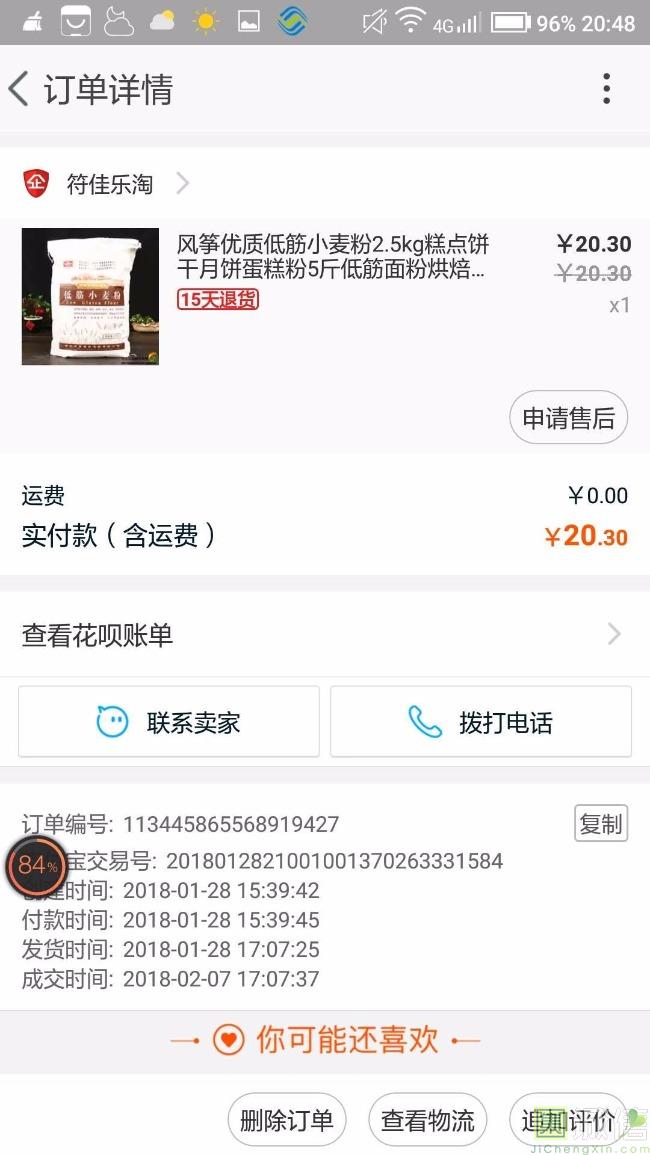650x1155 pixels.
Task: View logistics via 查看物流
Action: pyautogui.click(x=428, y=1120)
